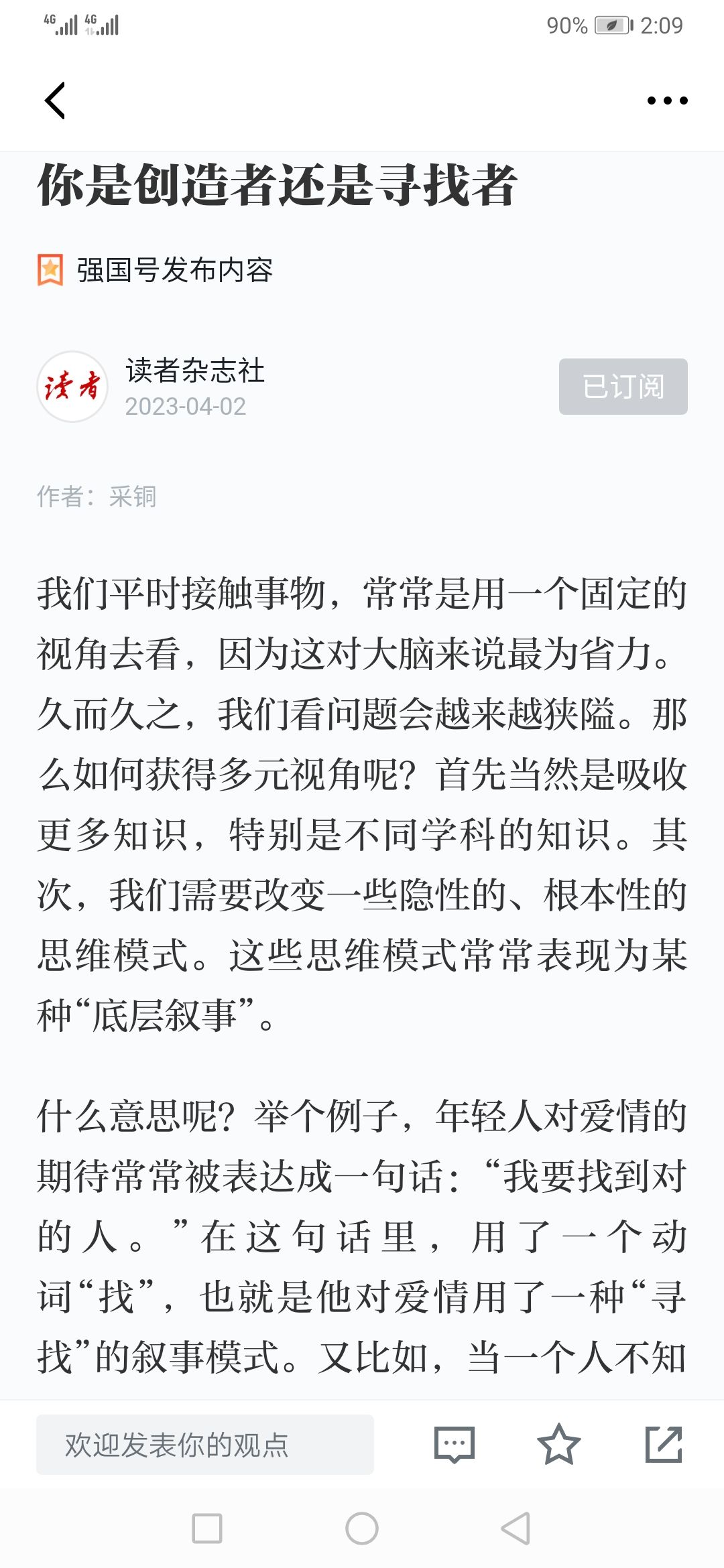Screen dimensions: 724x1568
Task: Favorite this article with the star icon
Action: (558, 1444)
